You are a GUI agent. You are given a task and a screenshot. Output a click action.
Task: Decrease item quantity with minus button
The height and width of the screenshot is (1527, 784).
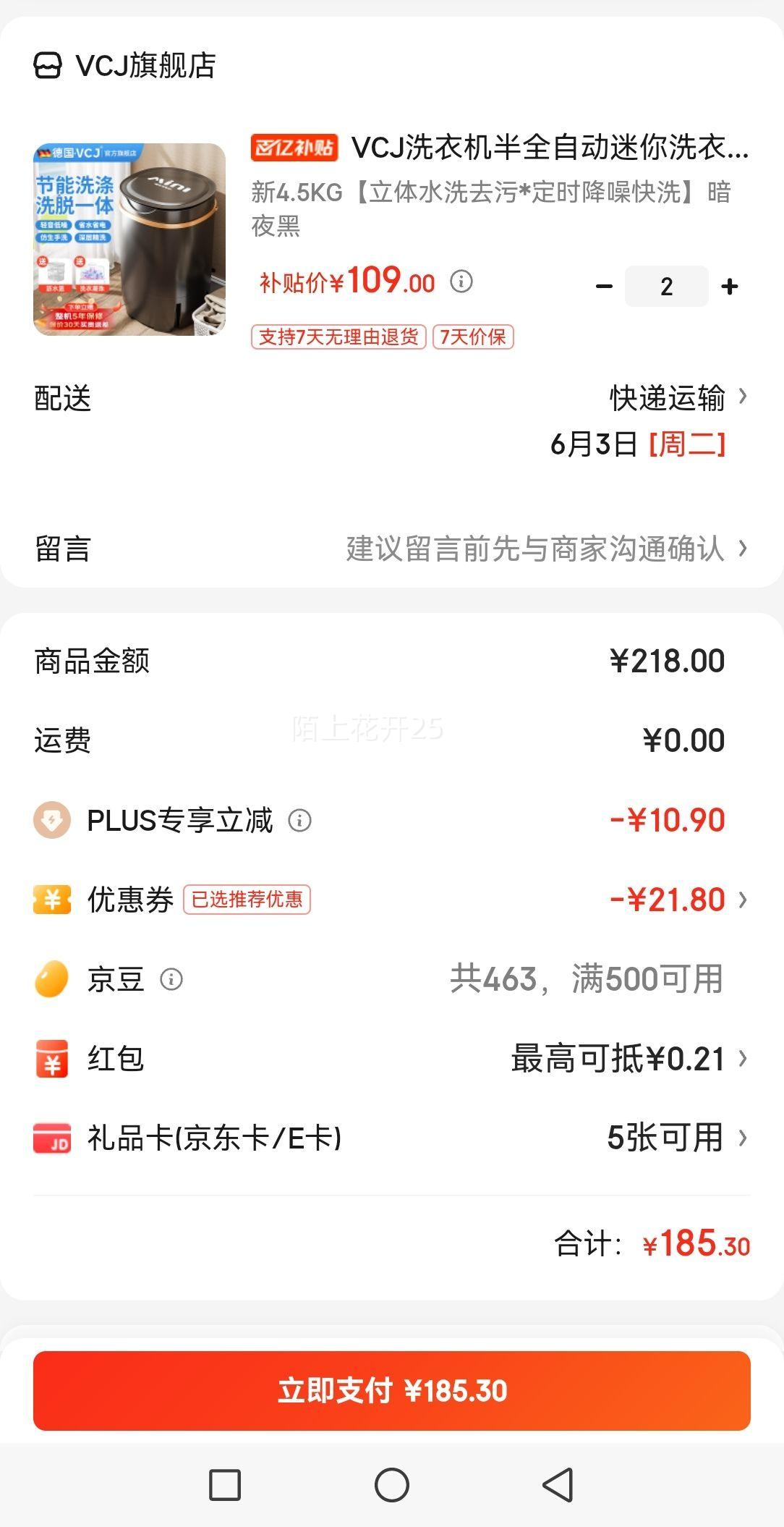(x=604, y=287)
